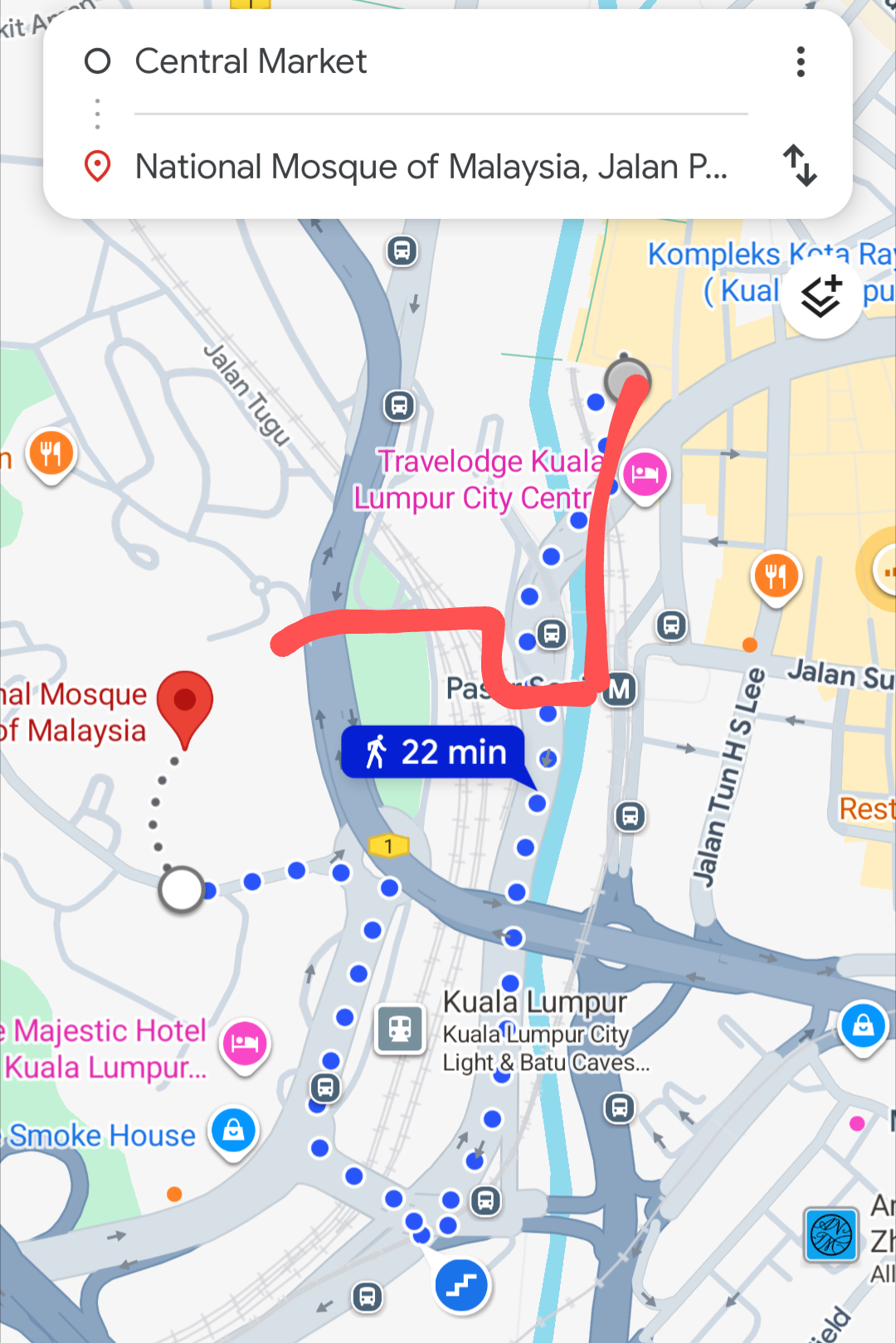Open The Majestic Hotel Kuala Lumpur marker
This screenshot has height=1343, width=896.
(x=245, y=1043)
